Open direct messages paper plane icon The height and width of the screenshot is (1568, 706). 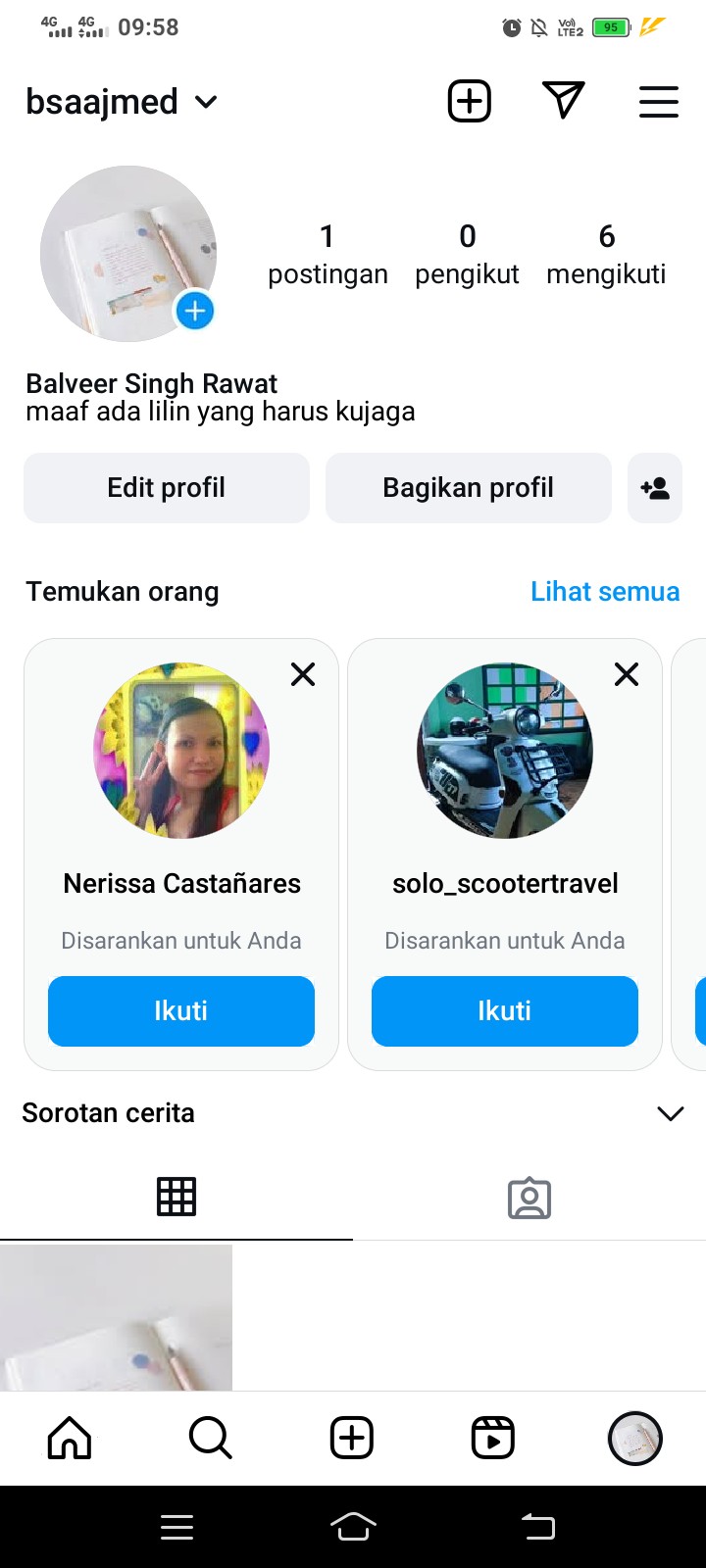tap(563, 101)
